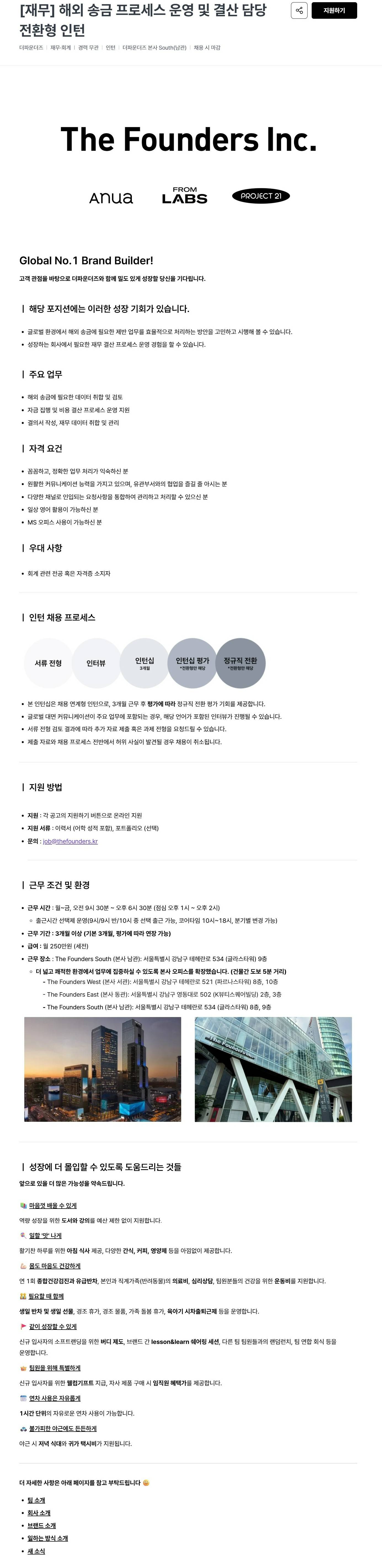This screenshot has width=382, height=1568.
Task: View the 브랜드 소개 page
Action: tap(41, 1525)
